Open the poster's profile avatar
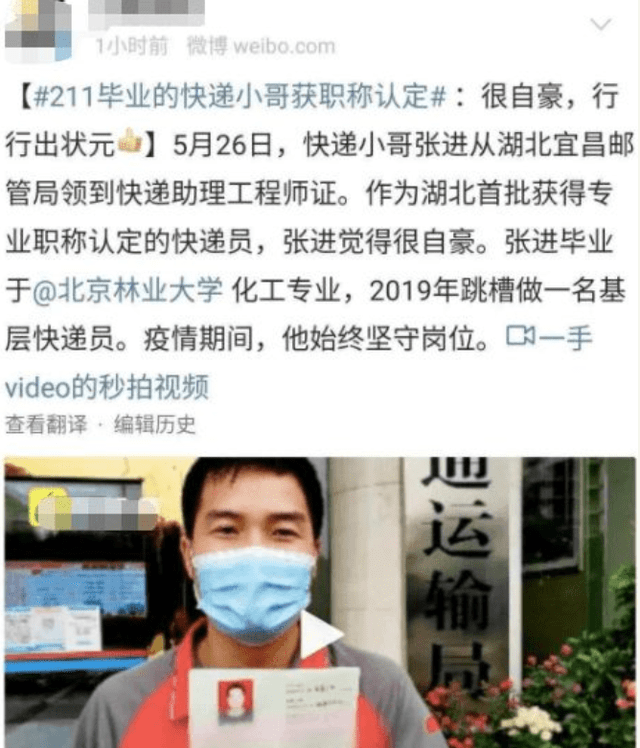The height and width of the screenshot is (748, 640). pyautogui.click(x=37, y=32)
